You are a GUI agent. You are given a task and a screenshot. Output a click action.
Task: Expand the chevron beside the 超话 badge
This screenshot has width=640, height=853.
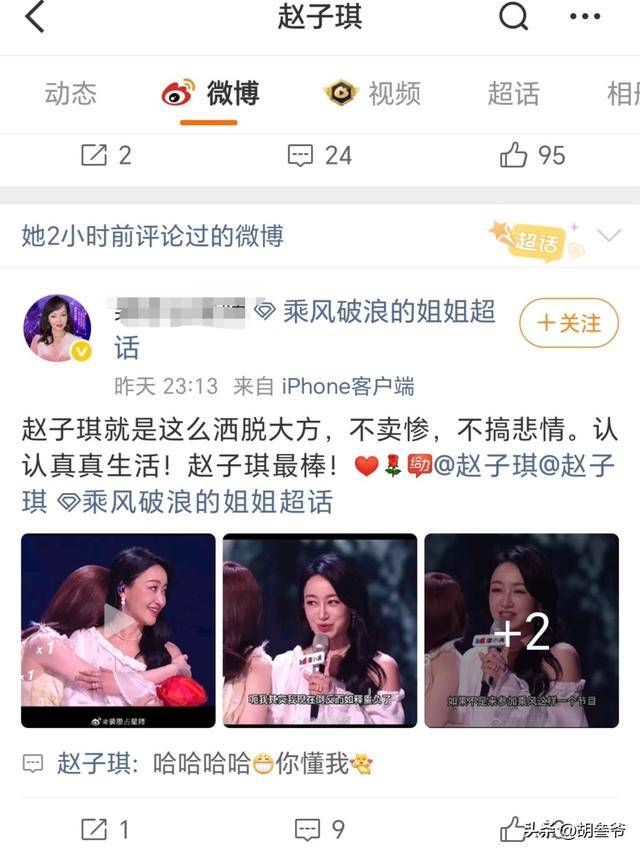point(609,236)
